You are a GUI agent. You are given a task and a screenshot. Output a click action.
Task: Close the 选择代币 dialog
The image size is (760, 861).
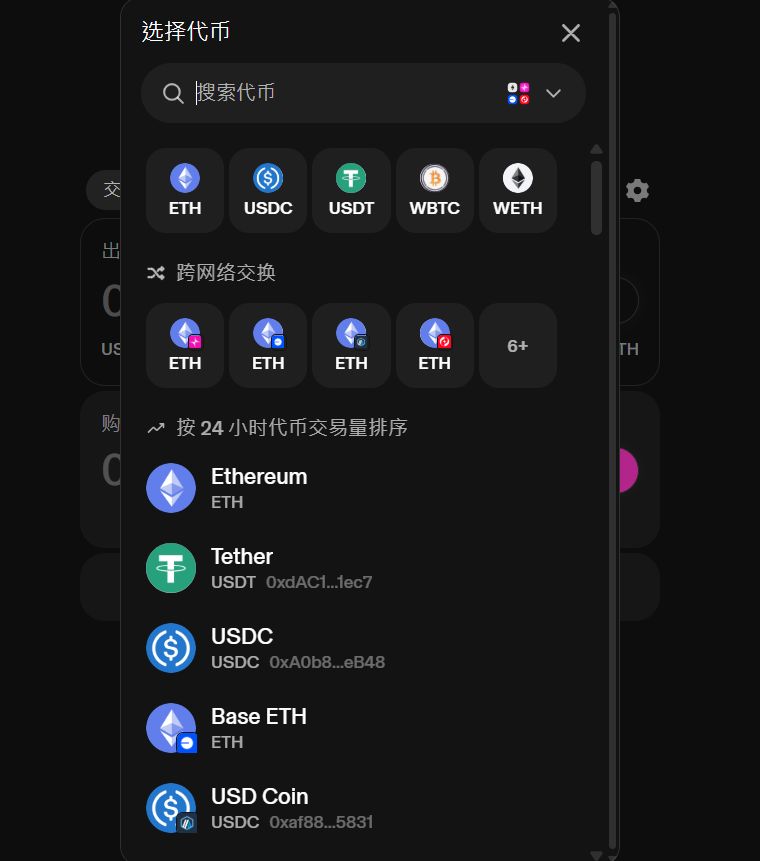pyautogui.click(x=570, y=33)
